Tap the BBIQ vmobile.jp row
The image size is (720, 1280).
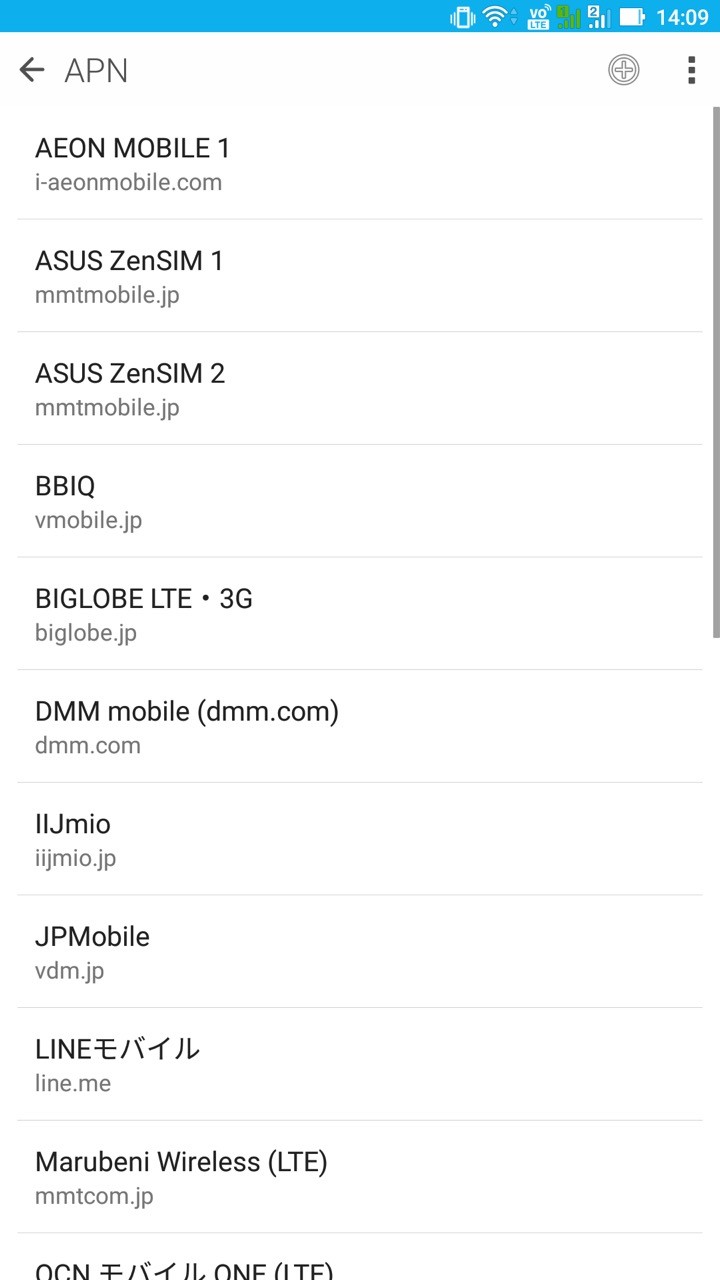pos(360,501)
